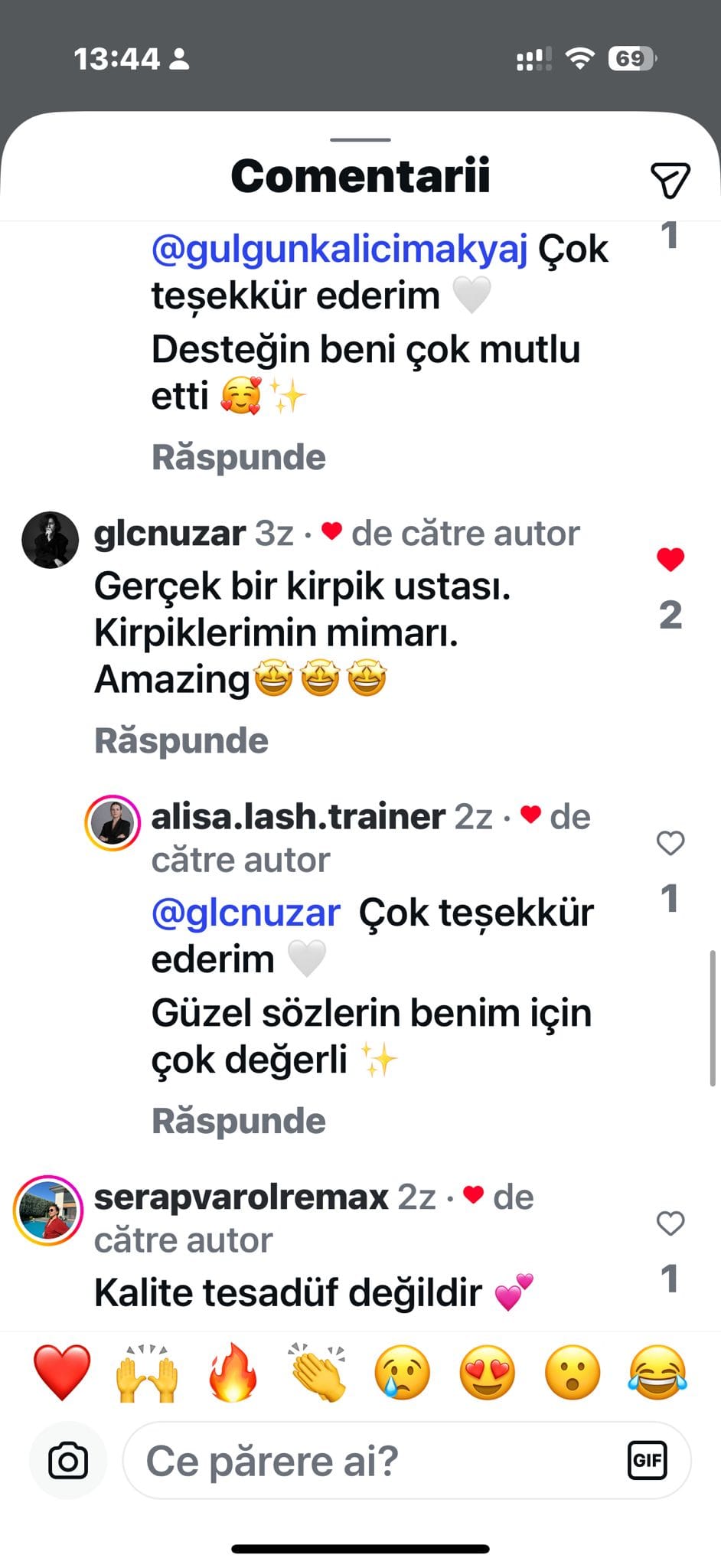Screen dimensions: 721x1568
Task: Focus the 'Ce părere ai?' comment field
Action: (367, 1461)
